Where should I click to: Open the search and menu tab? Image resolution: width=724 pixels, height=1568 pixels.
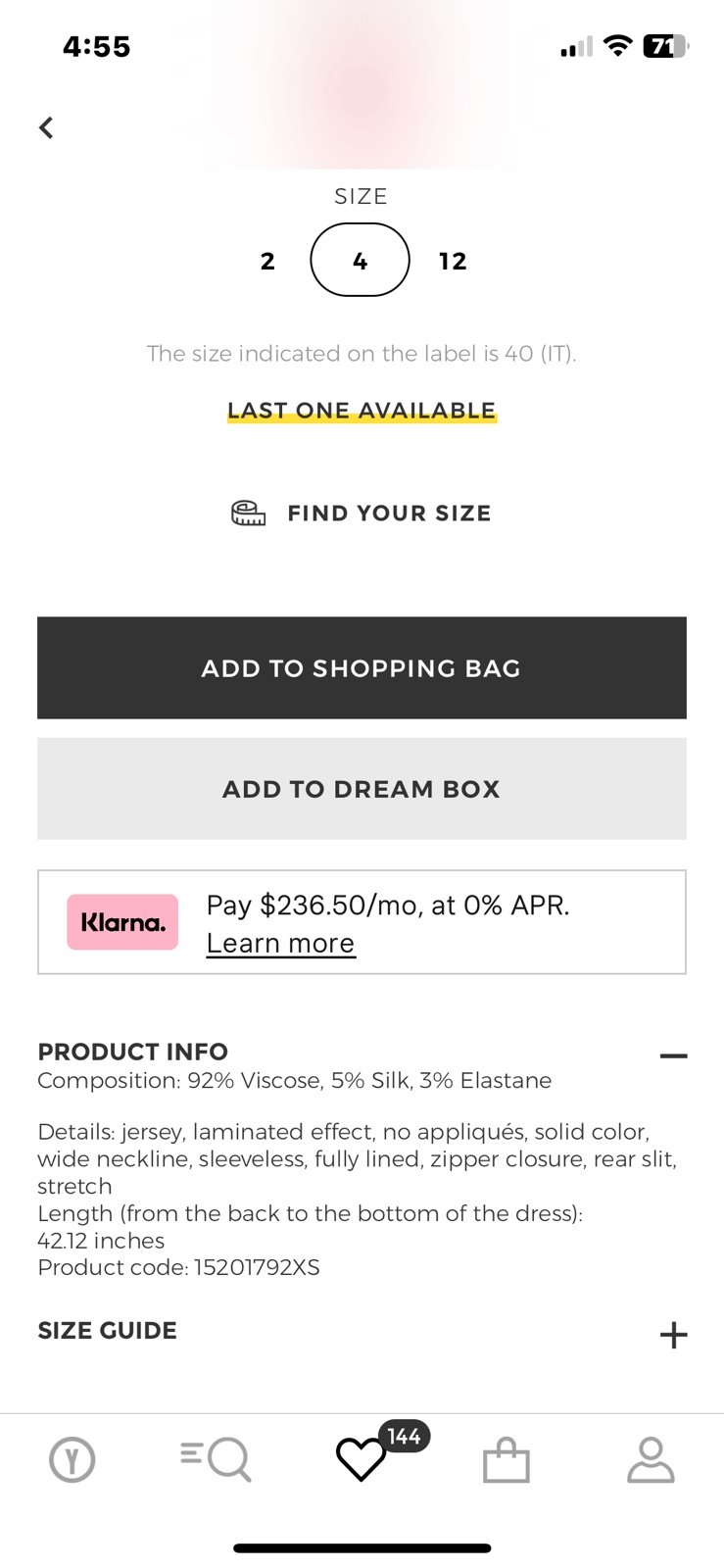point(217,1459)
